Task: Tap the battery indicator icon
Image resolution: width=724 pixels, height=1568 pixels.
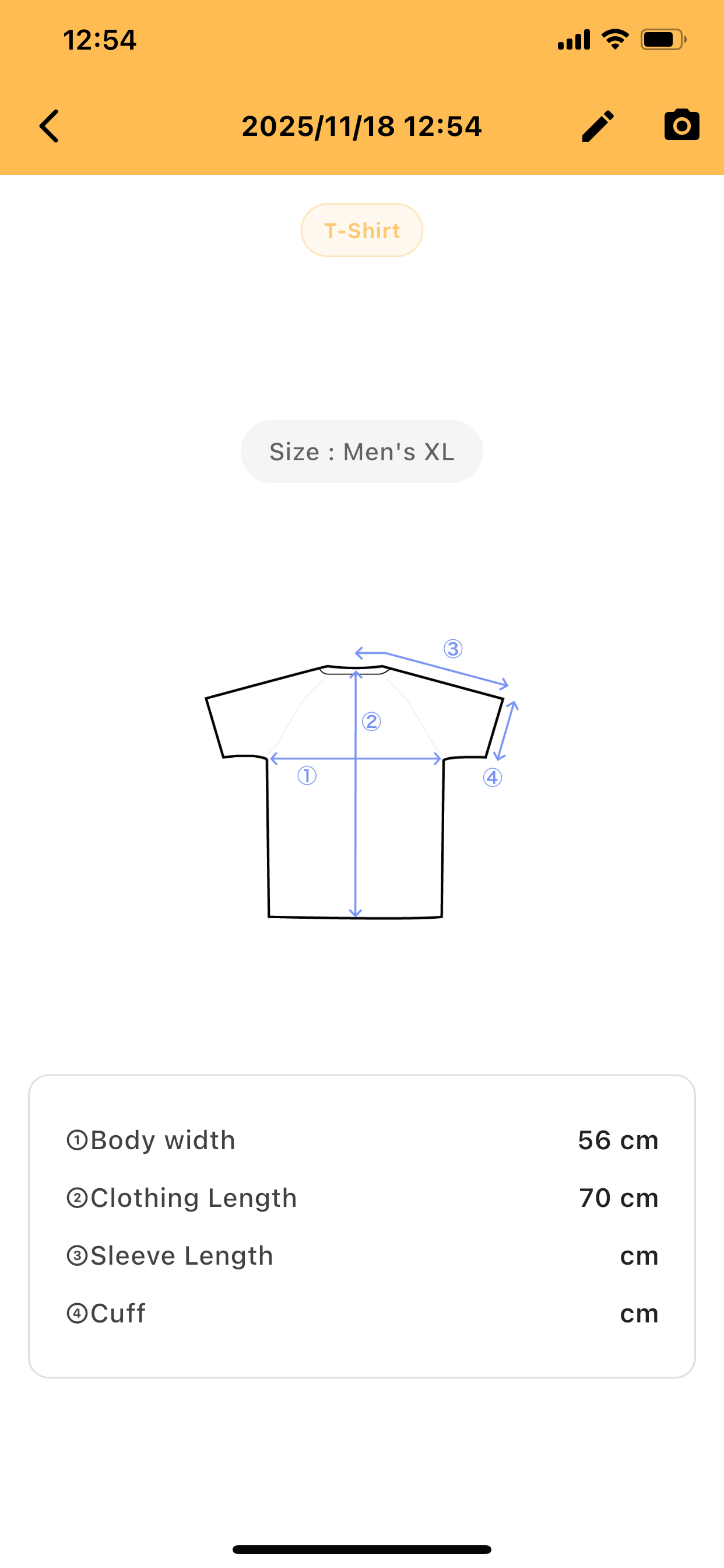Action: (663, 38)
